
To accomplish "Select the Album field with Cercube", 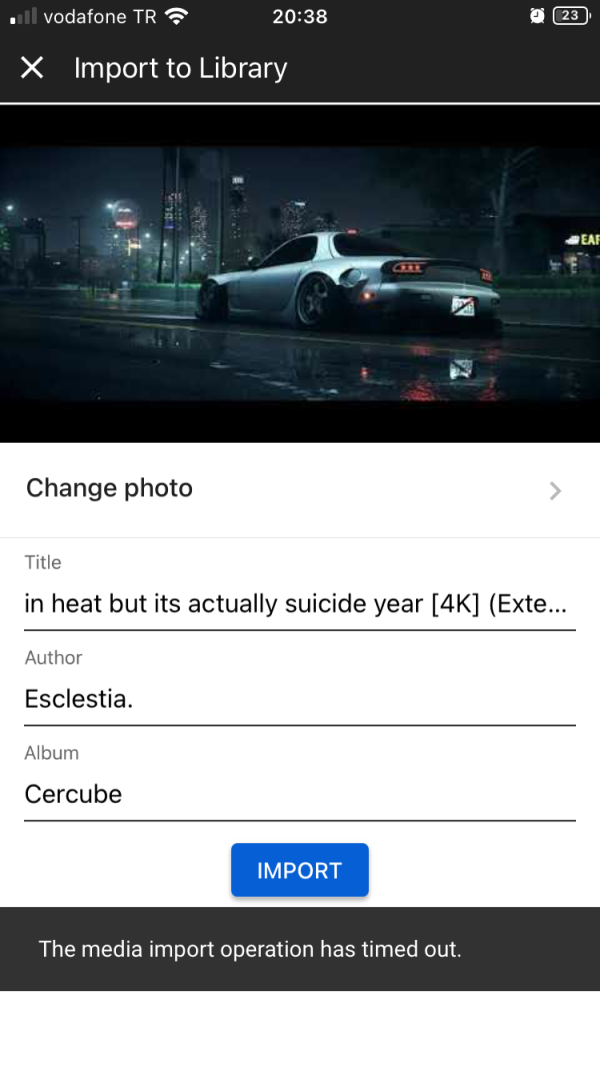I will tap(298, 794).
